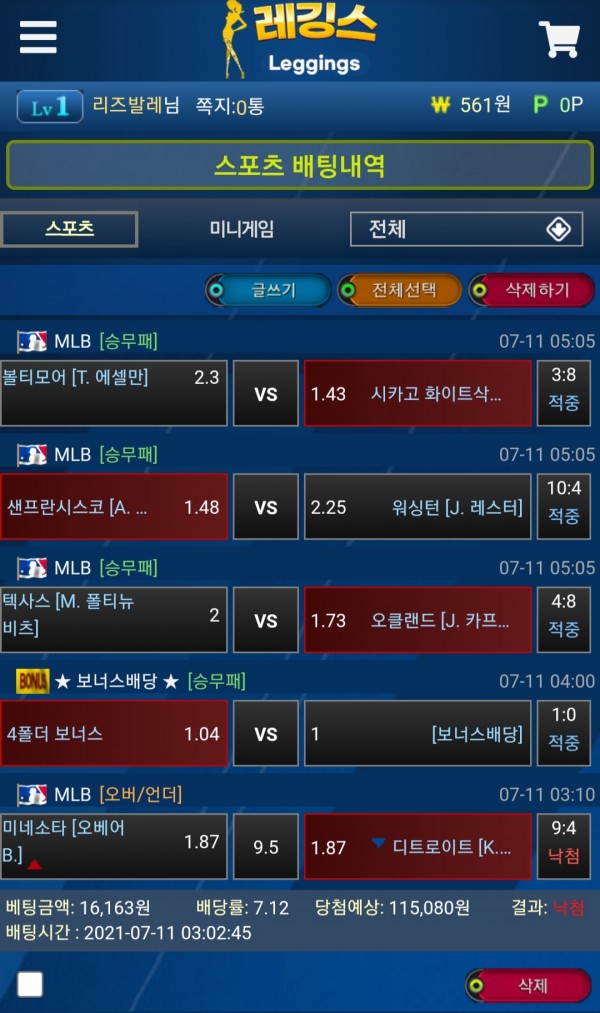Expand the 전체 dropdown filter

click(x=466, y=229)
